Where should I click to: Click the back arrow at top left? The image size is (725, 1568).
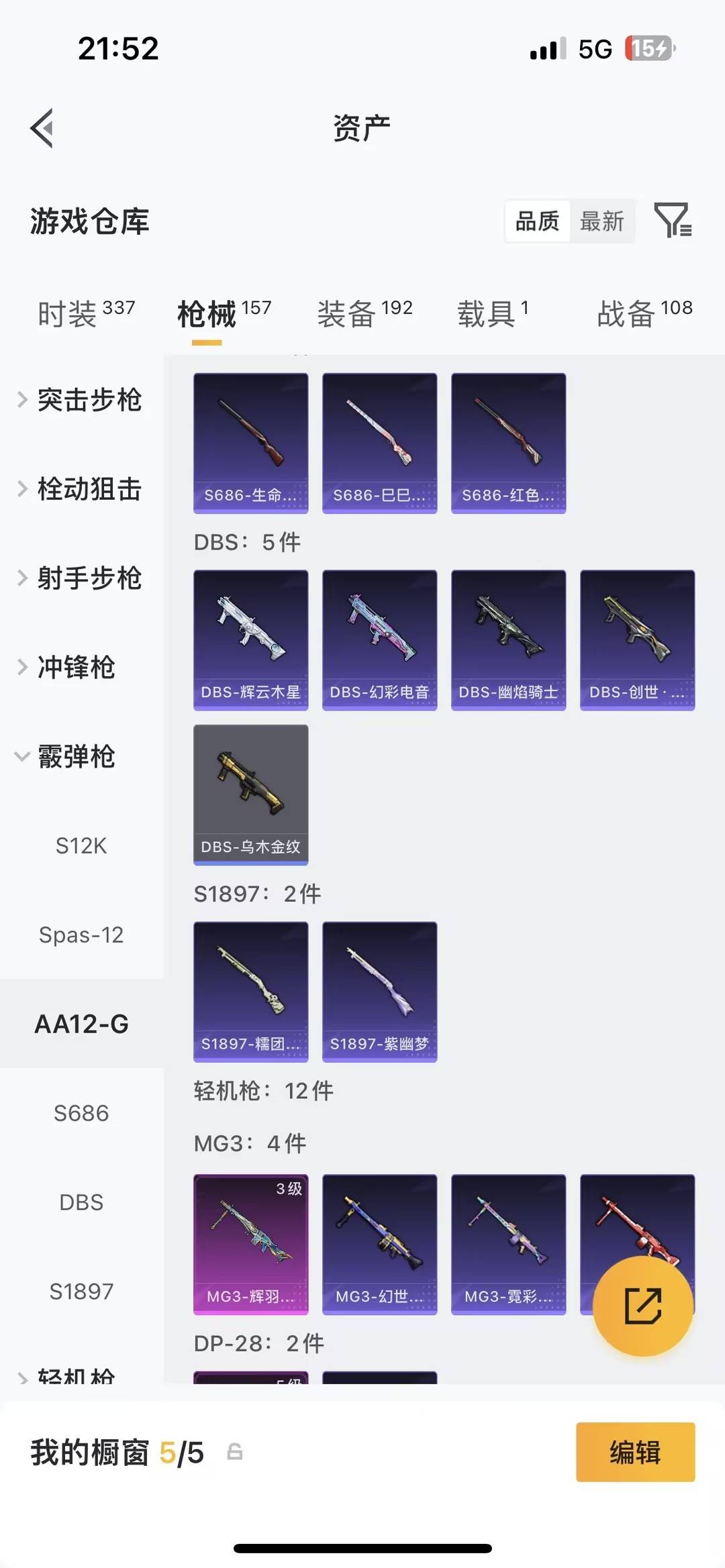(x=42, y=128)
